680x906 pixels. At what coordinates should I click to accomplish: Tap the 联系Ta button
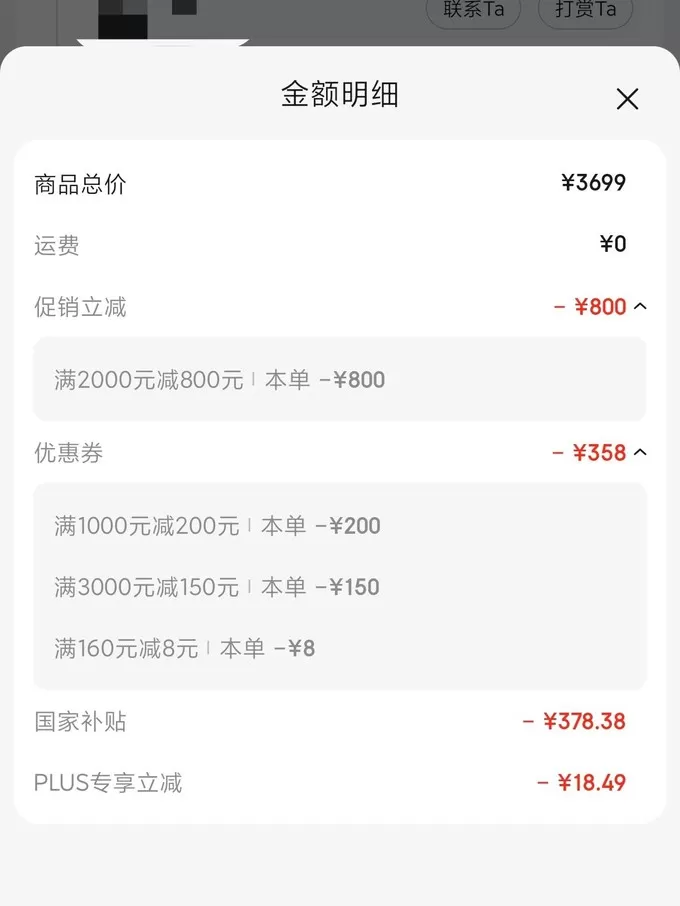coord(474,11)
